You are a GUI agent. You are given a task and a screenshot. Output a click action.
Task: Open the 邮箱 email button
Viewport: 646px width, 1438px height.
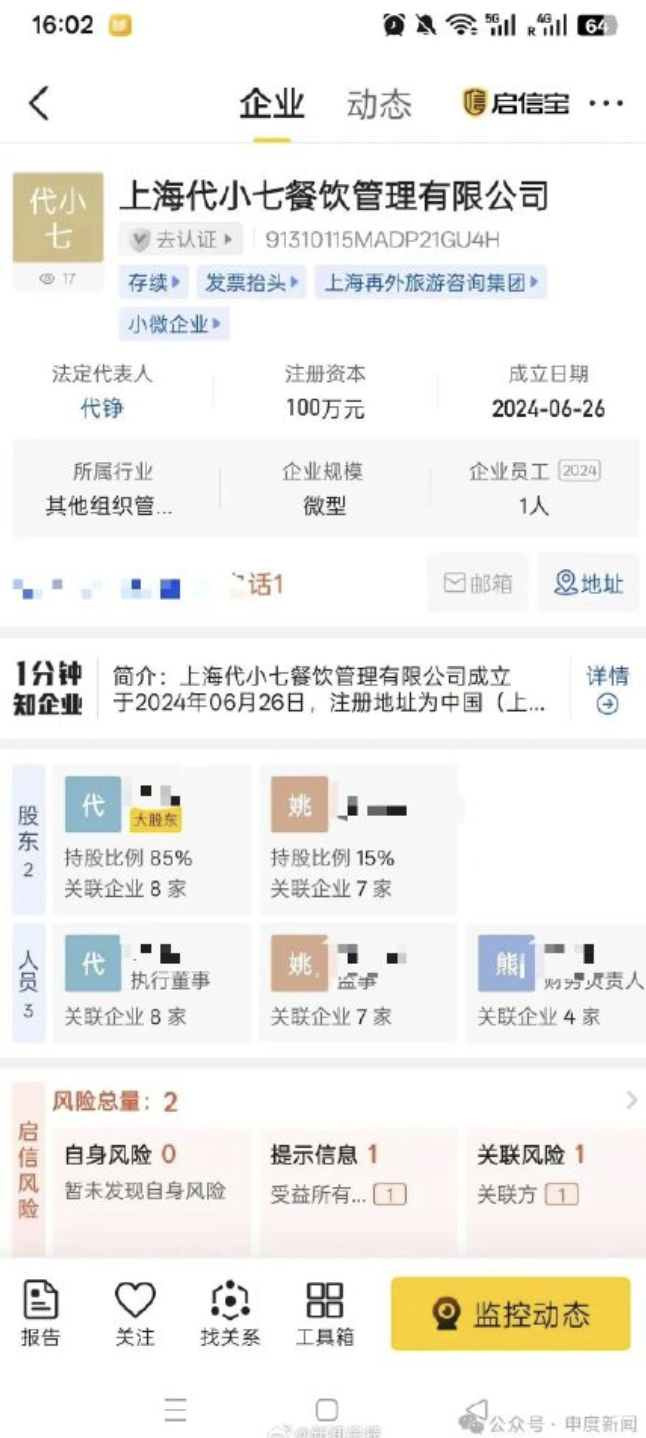[x=477, y=584]
